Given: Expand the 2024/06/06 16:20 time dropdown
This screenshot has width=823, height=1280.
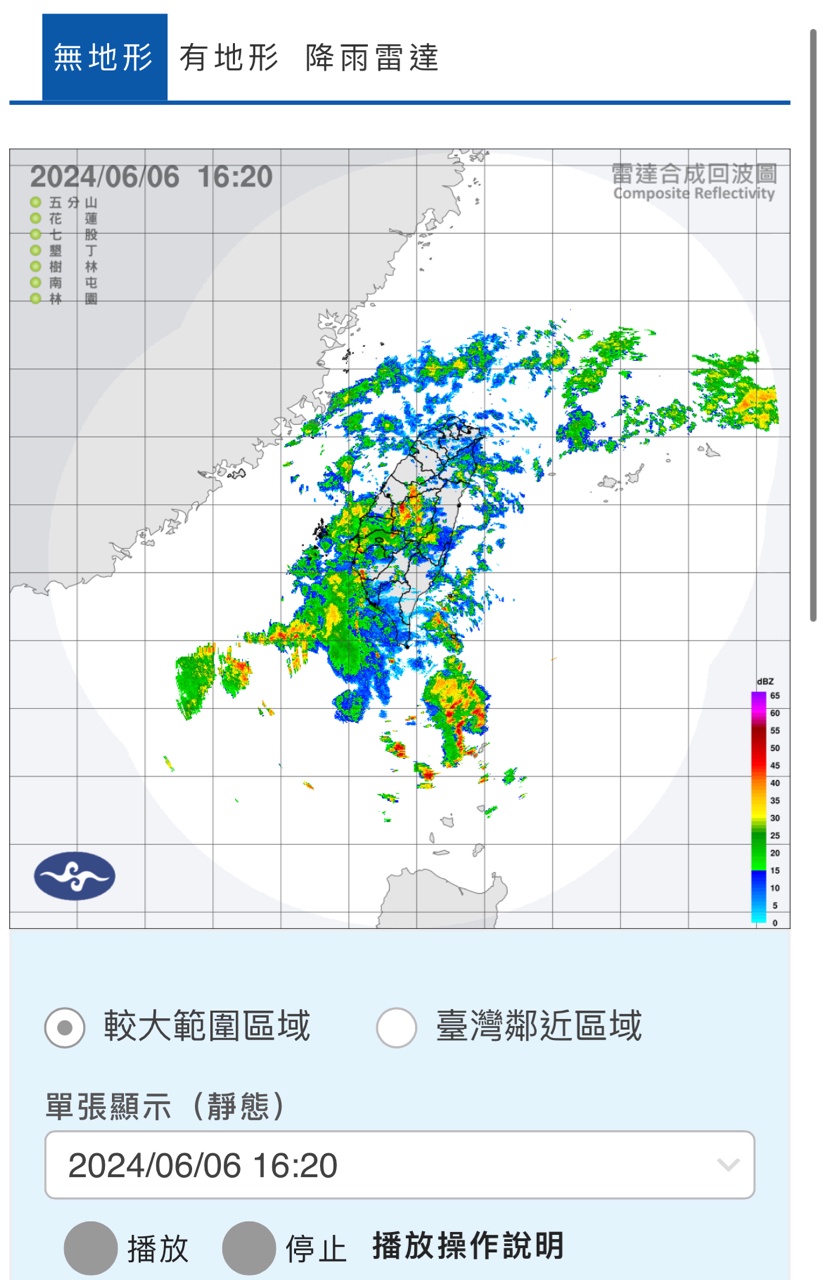Looking at the screenshot, I should [x=399, y=1165].
